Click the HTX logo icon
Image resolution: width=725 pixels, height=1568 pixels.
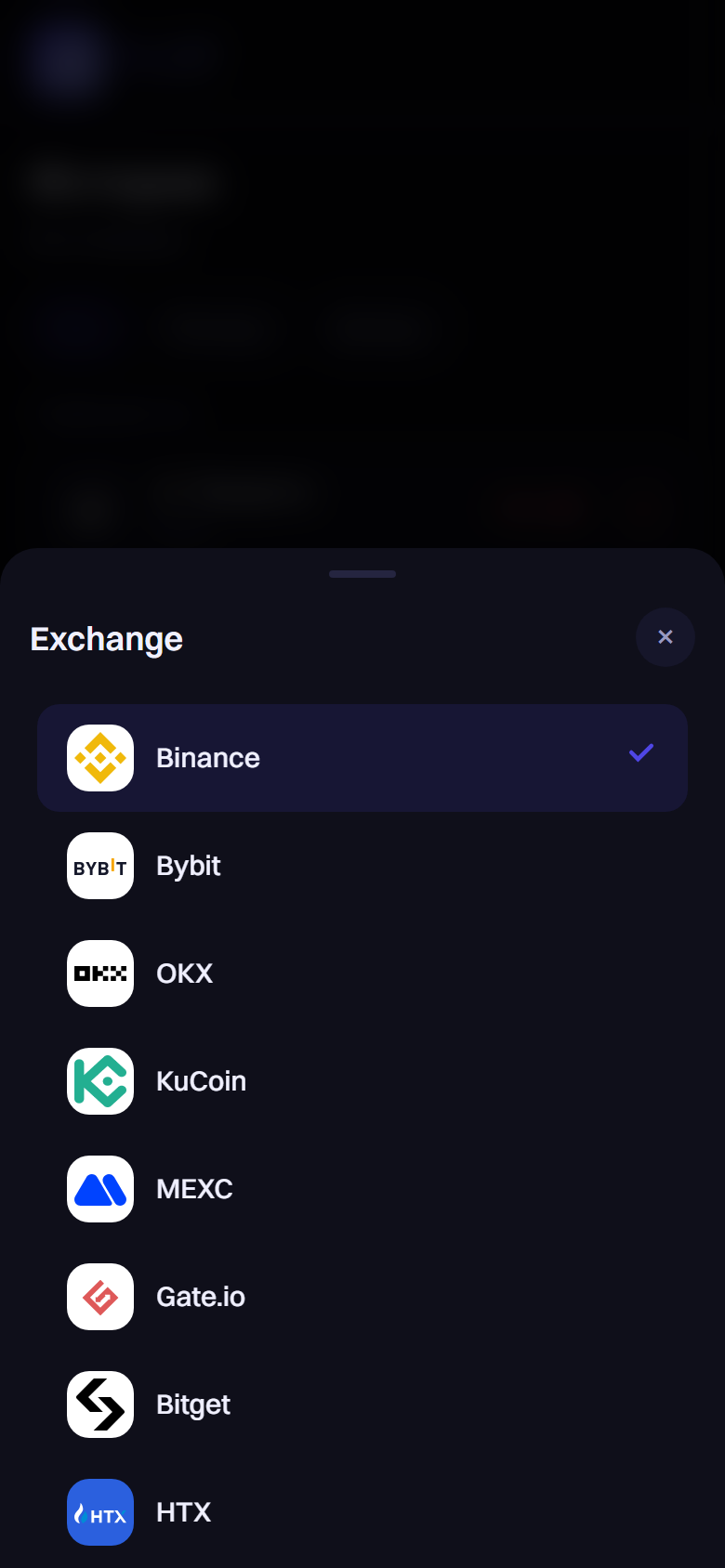100,1512
